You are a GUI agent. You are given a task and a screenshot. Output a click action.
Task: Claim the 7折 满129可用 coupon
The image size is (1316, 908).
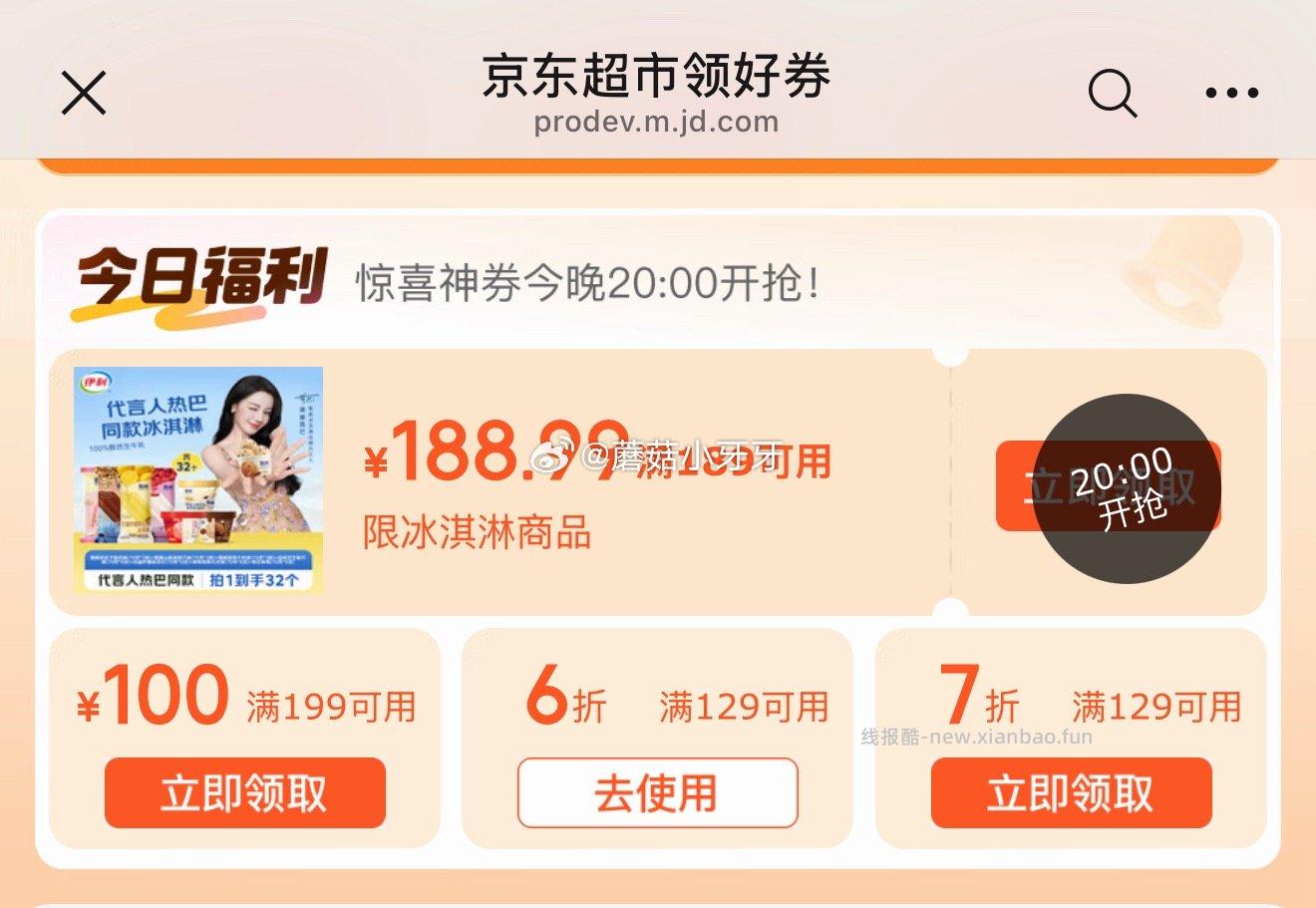coord(1071,792)
